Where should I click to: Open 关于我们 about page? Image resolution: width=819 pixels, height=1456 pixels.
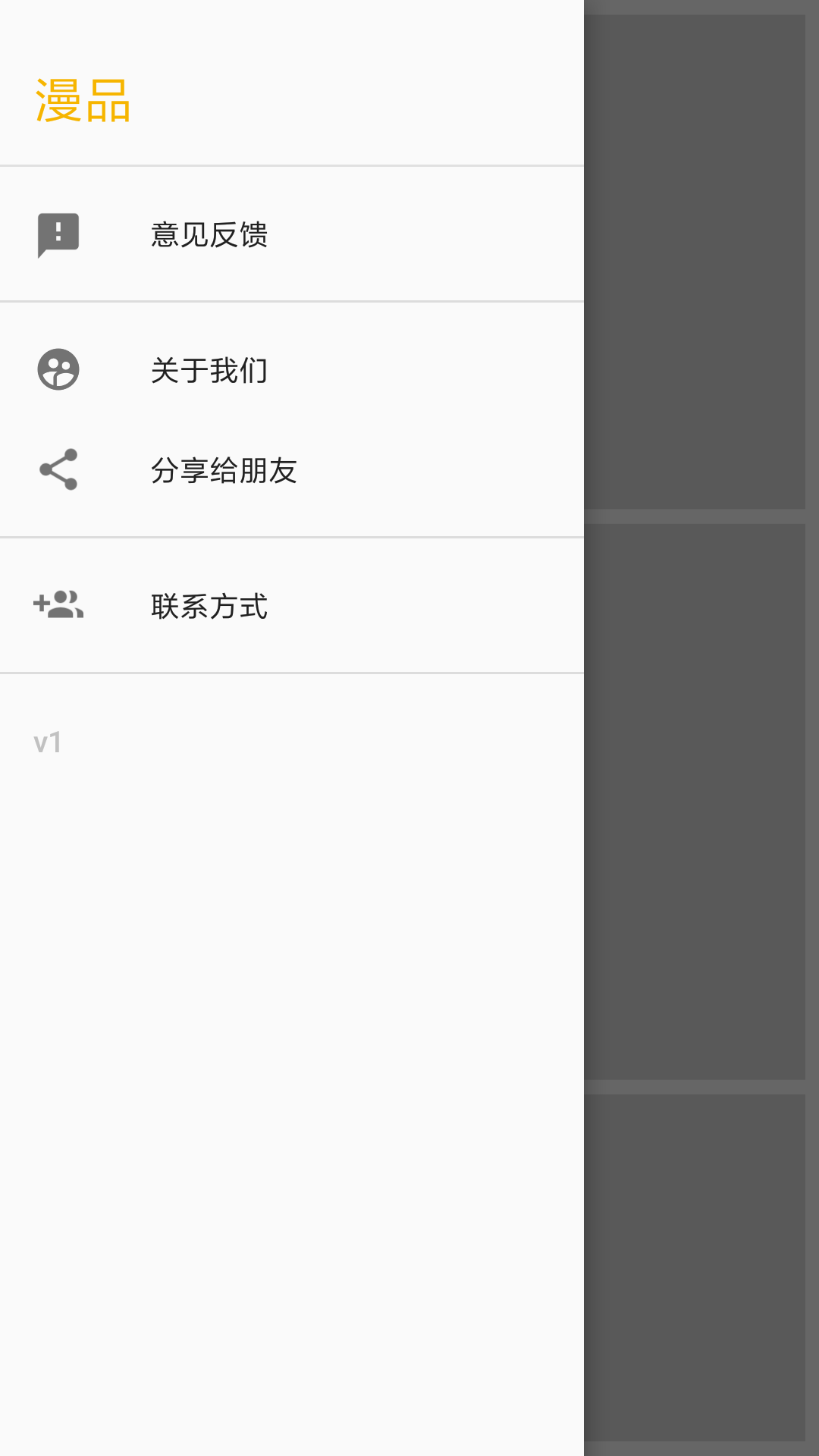click(292, 370)
